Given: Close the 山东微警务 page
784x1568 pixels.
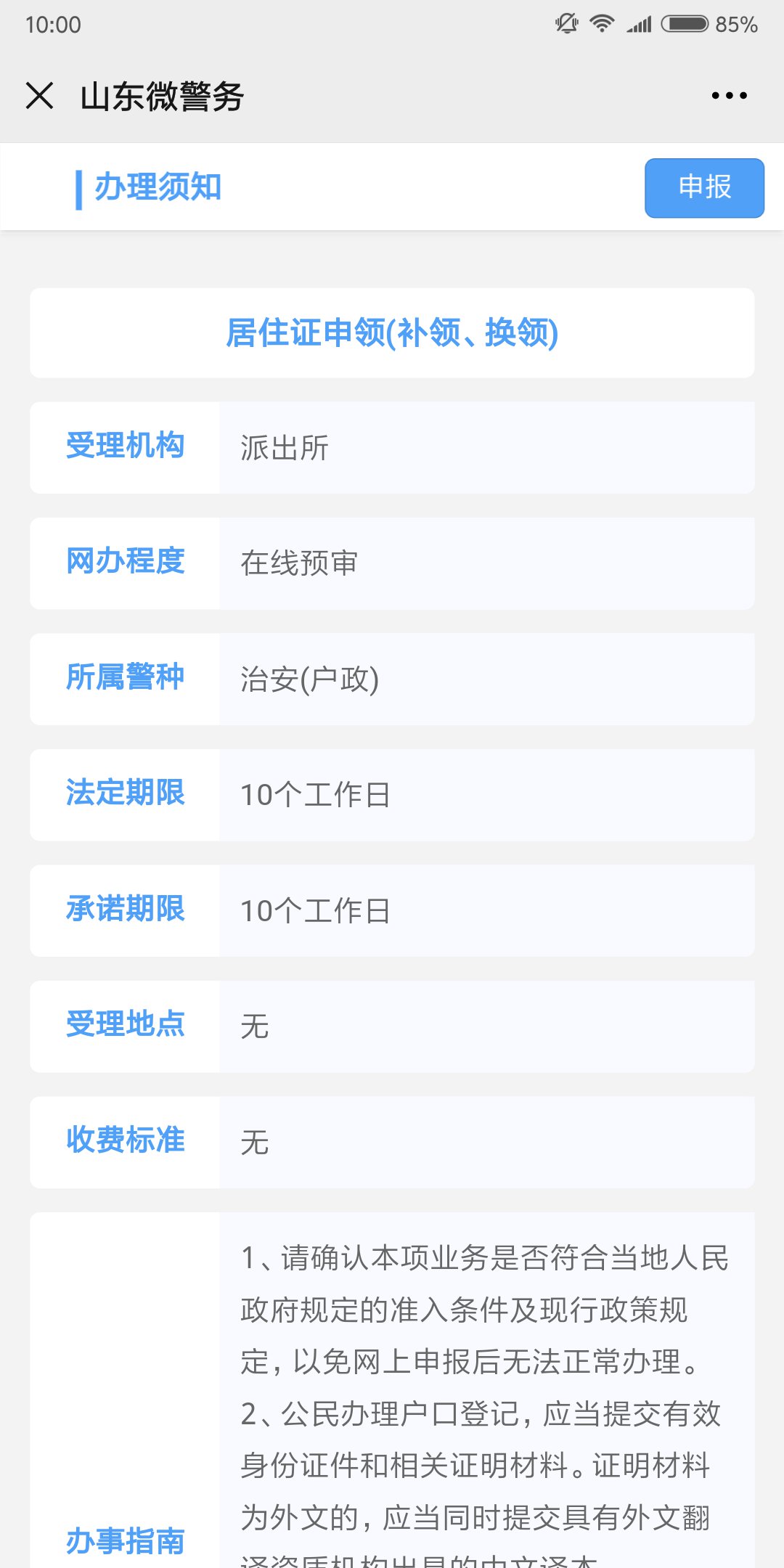Looking at the screenshot, I should [39, 95].
